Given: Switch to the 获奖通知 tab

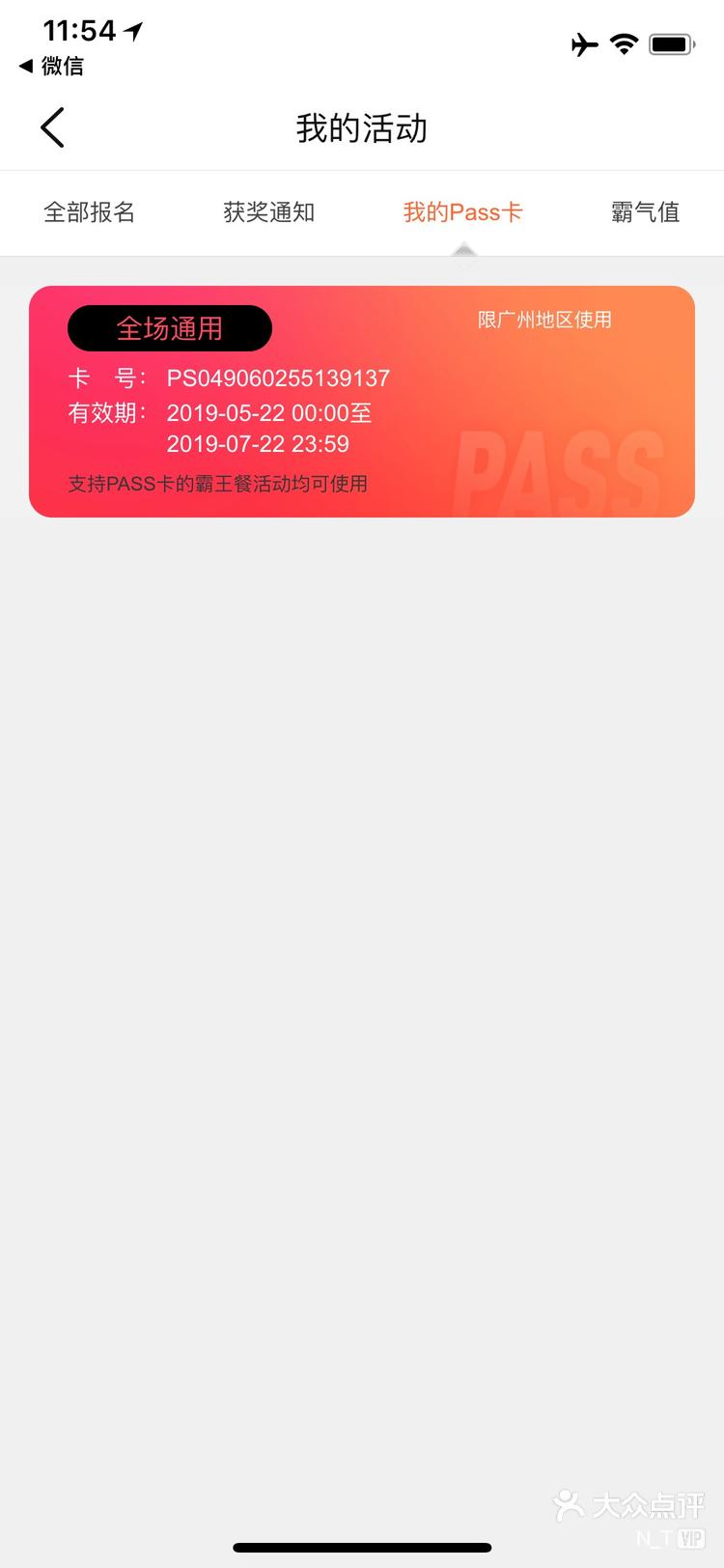Looking at the screenshot, I should [268, 212].
